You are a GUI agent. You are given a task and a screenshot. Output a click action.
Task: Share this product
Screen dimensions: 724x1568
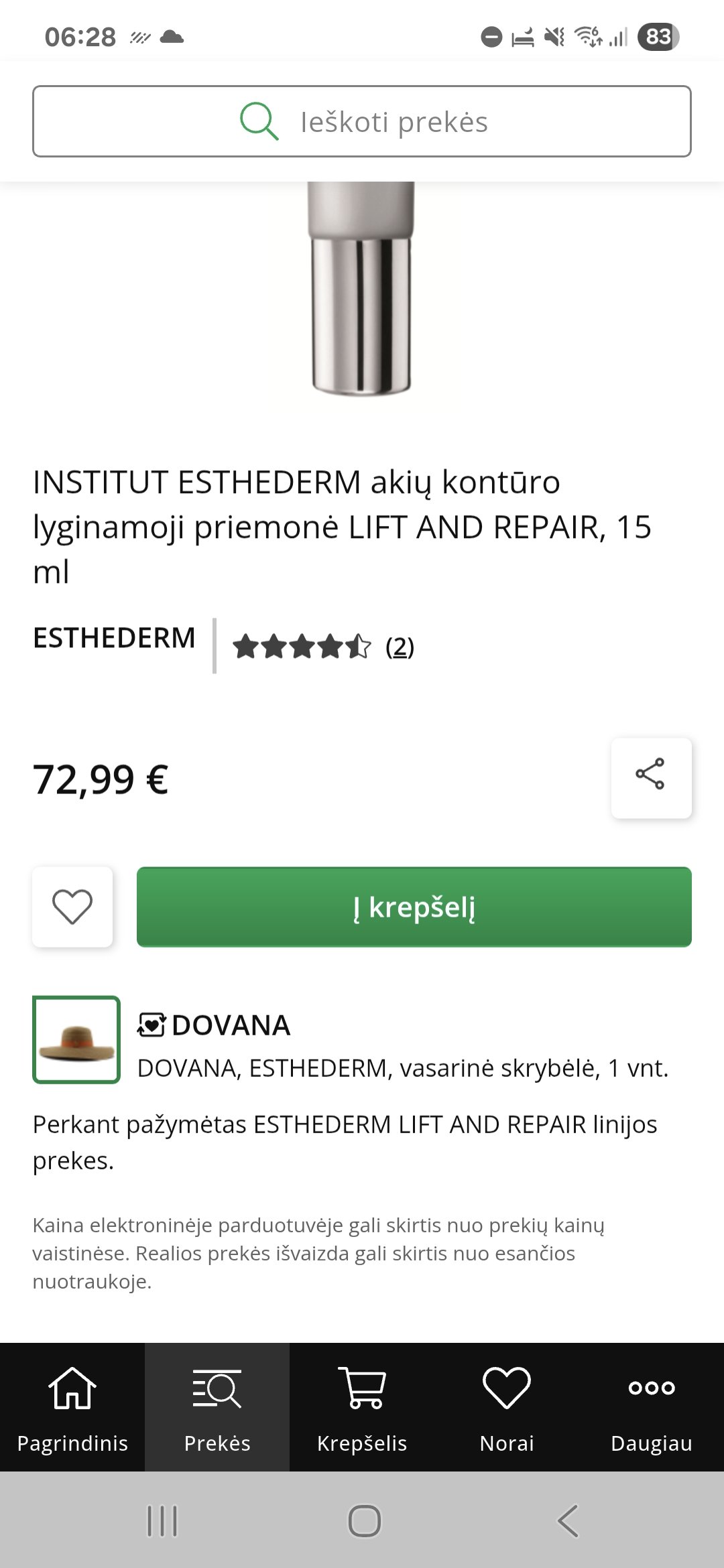click(651, 777)
